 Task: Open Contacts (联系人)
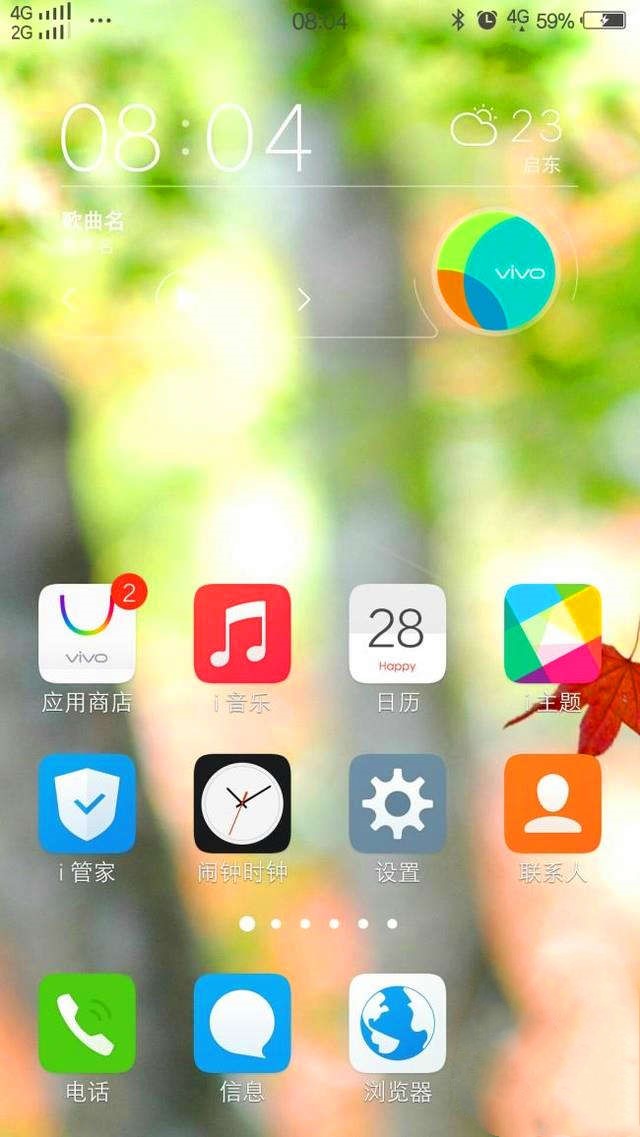tap(552, 804)
